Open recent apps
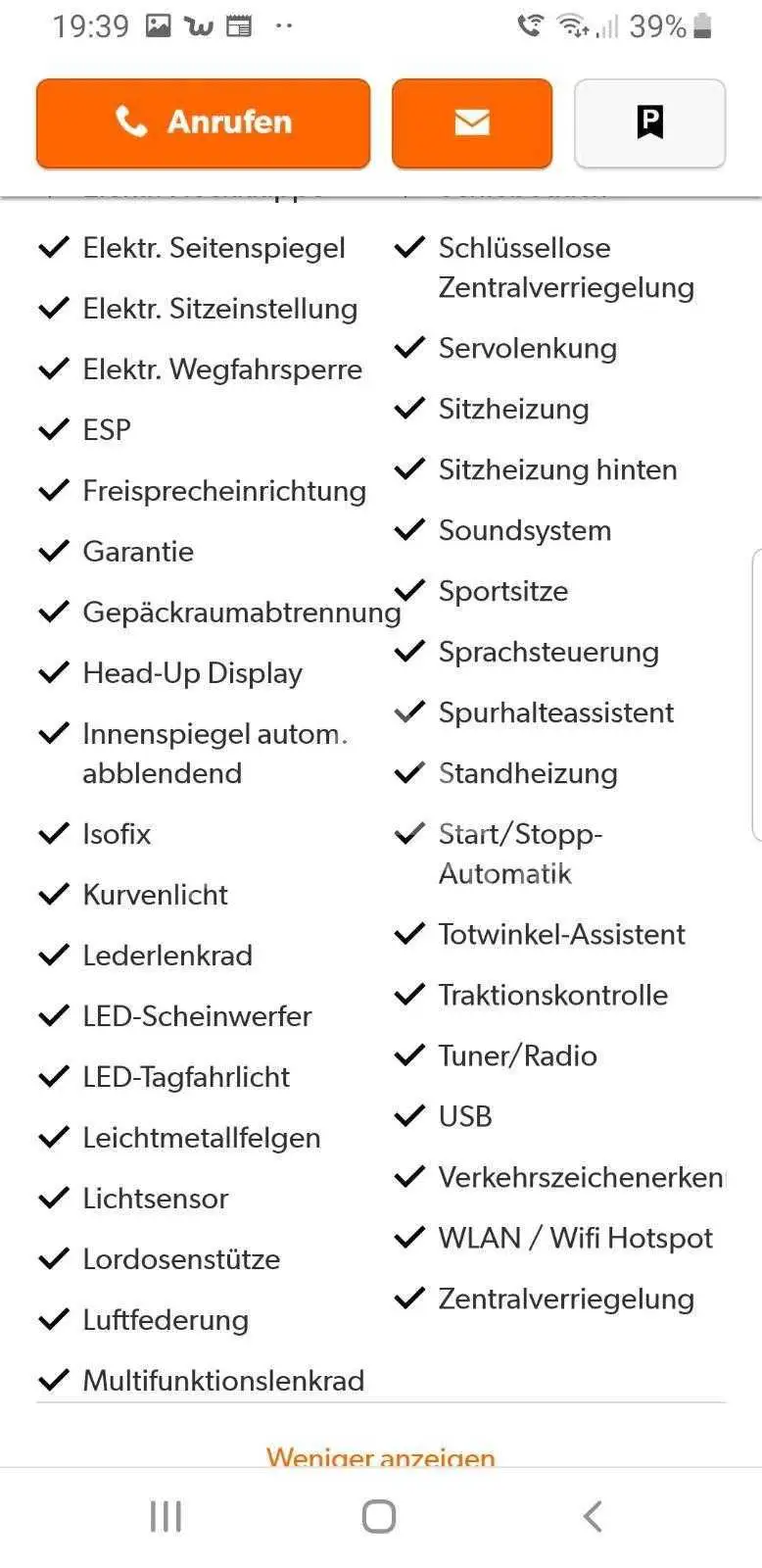Viewport: 762px width, 1568px height. [167, 1516]
